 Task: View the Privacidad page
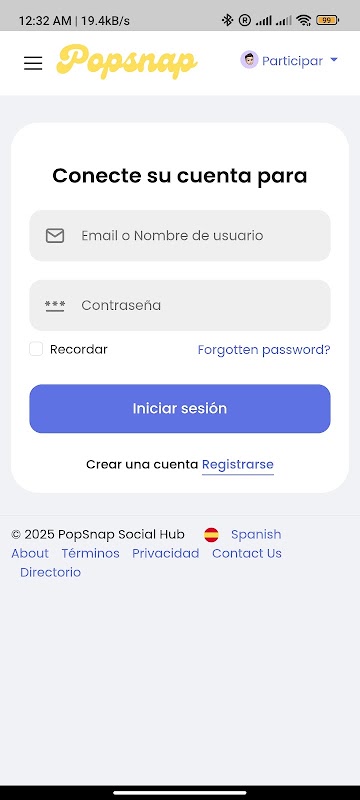(165, 553)
